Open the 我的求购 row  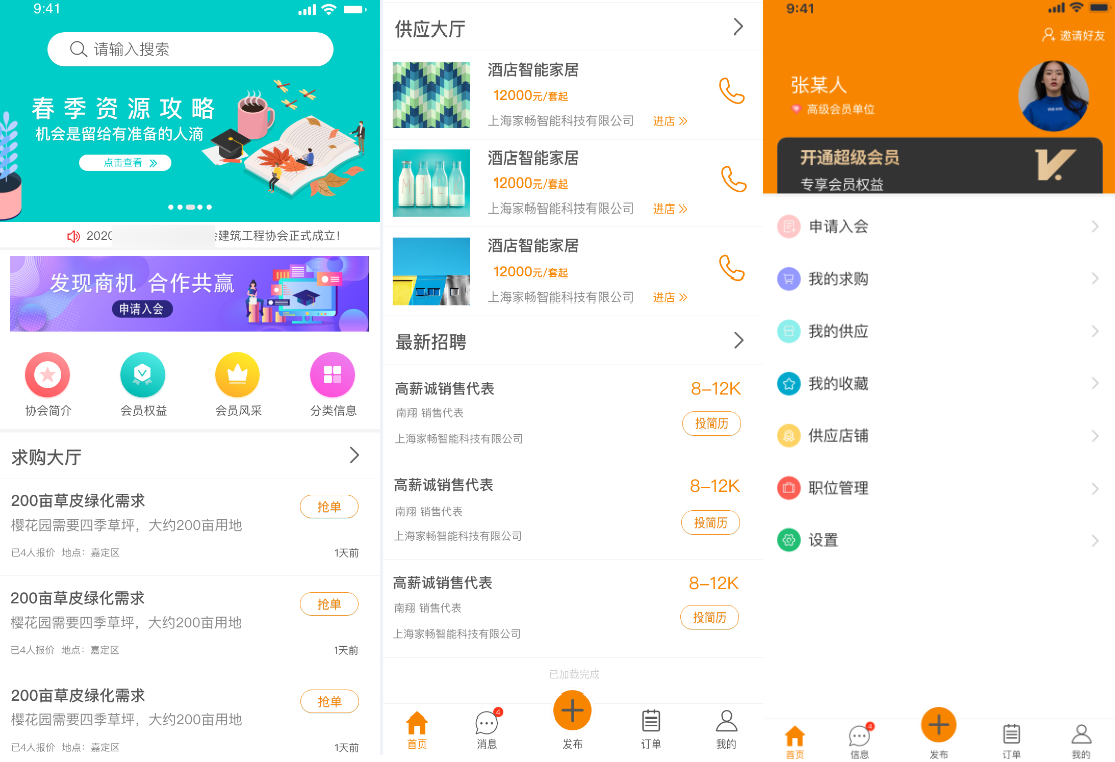(x=938, y=279)
